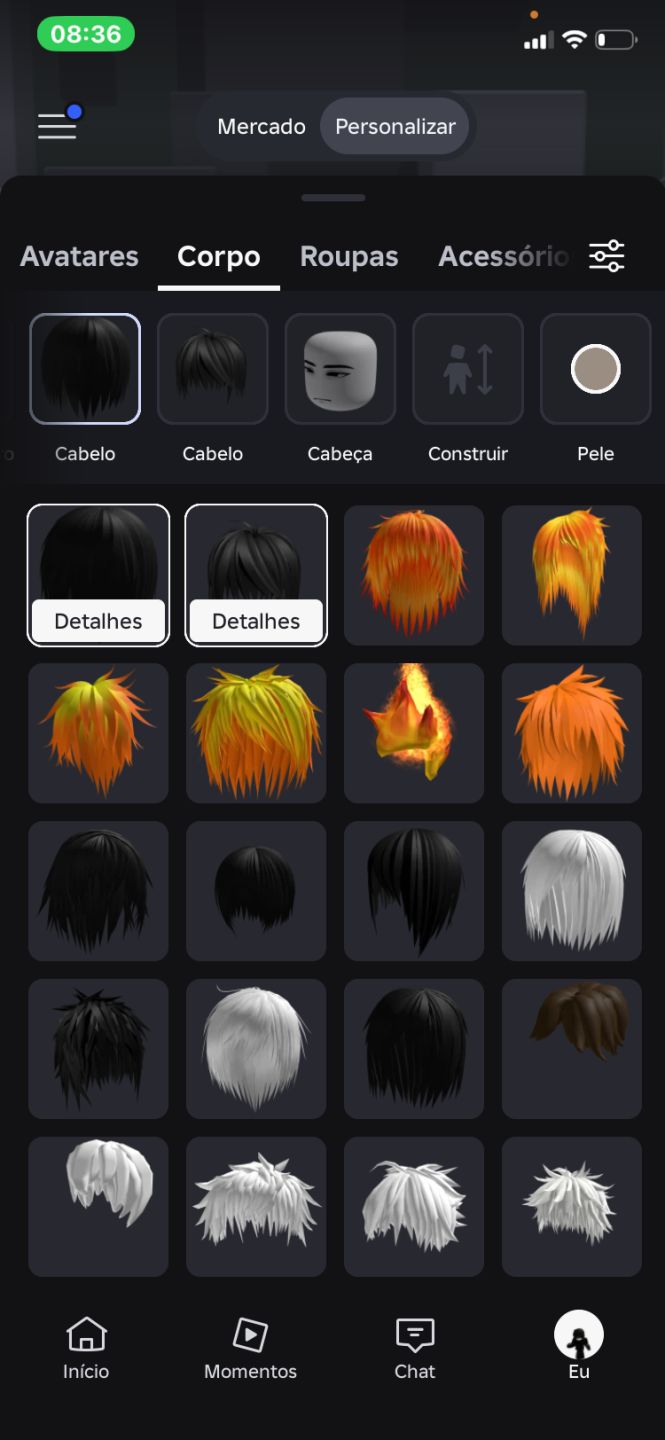The width and height of the screenshot is (665, 1440).
Task: Open the Eu profile tab
Action: (579, 1348)
